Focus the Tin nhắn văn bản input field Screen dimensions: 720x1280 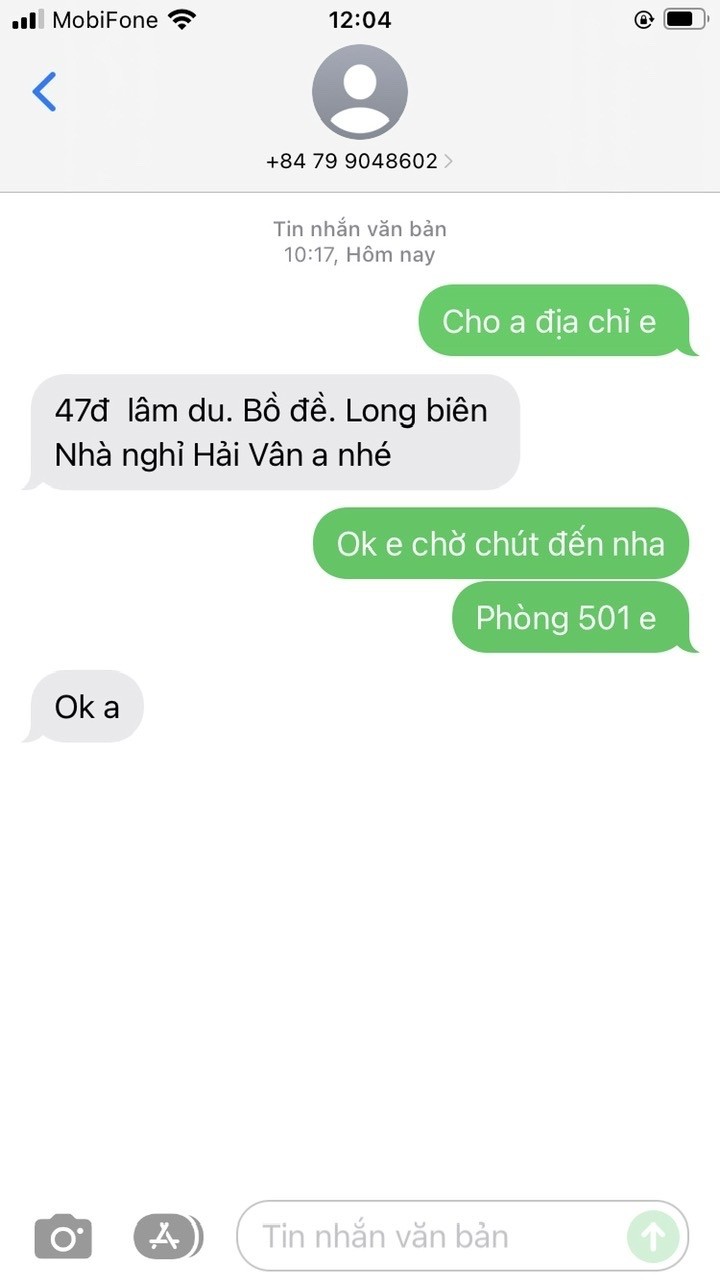pyautogui.click(x=430, y=1237)
